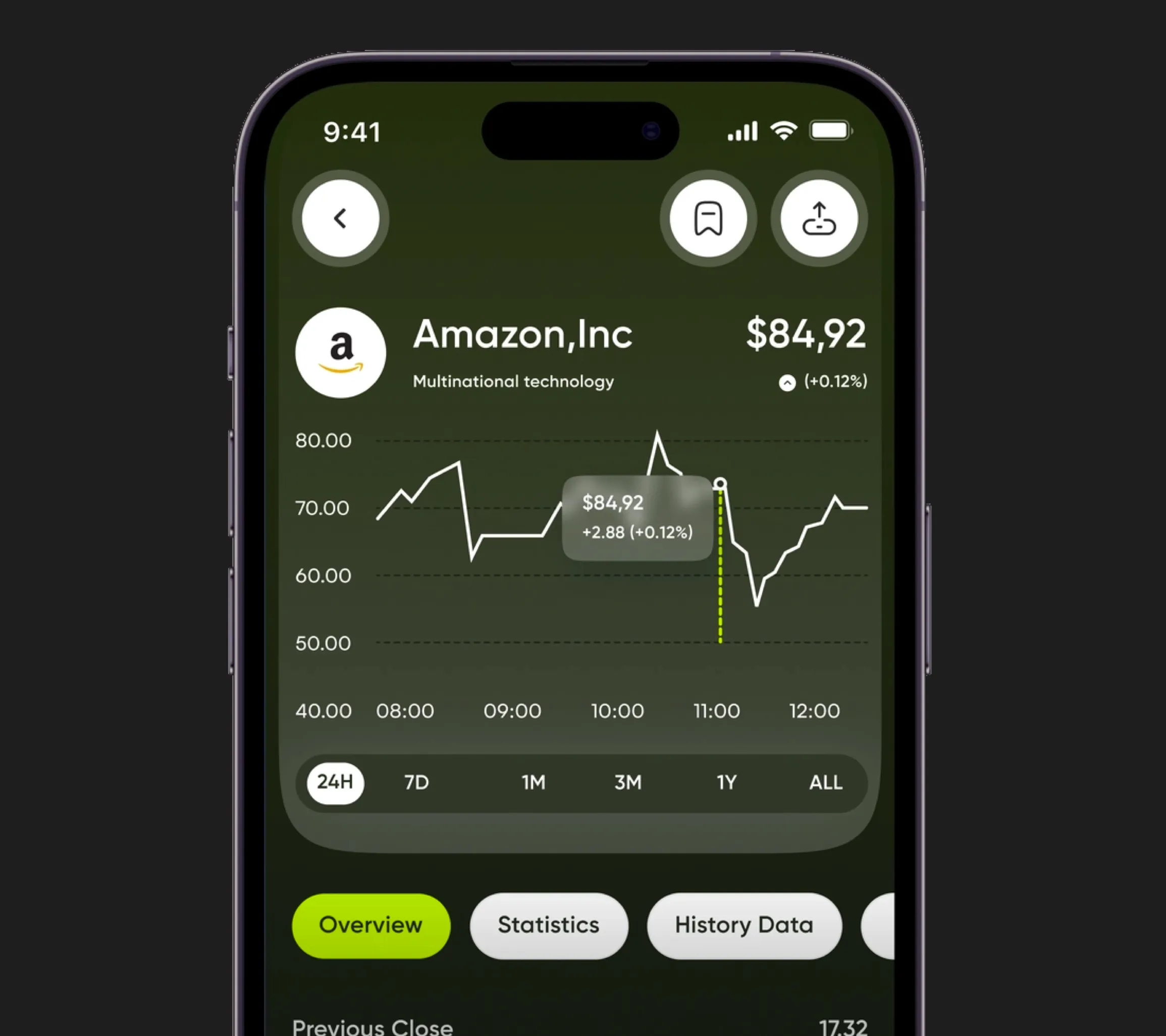Go back using the back arrow

pos(341,219)
